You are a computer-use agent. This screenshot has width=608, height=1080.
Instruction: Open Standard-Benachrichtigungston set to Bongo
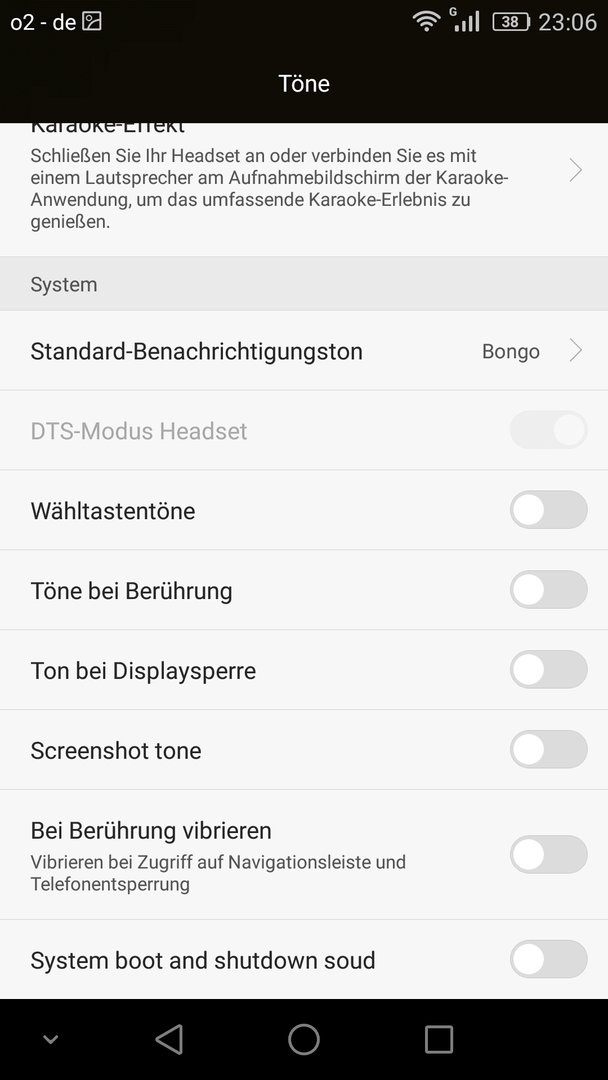304,351
